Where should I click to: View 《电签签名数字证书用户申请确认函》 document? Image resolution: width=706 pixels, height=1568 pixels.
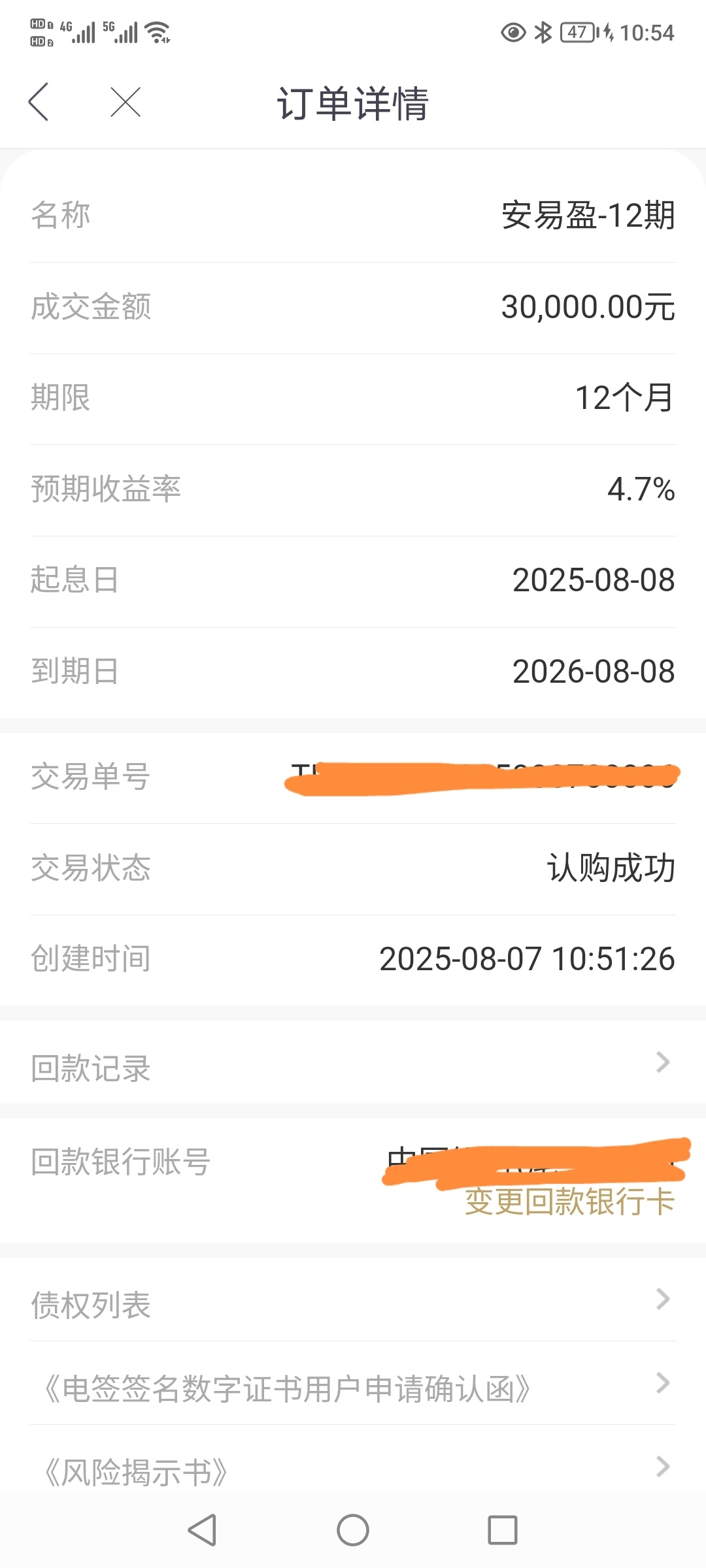(x=353, y=1384)
